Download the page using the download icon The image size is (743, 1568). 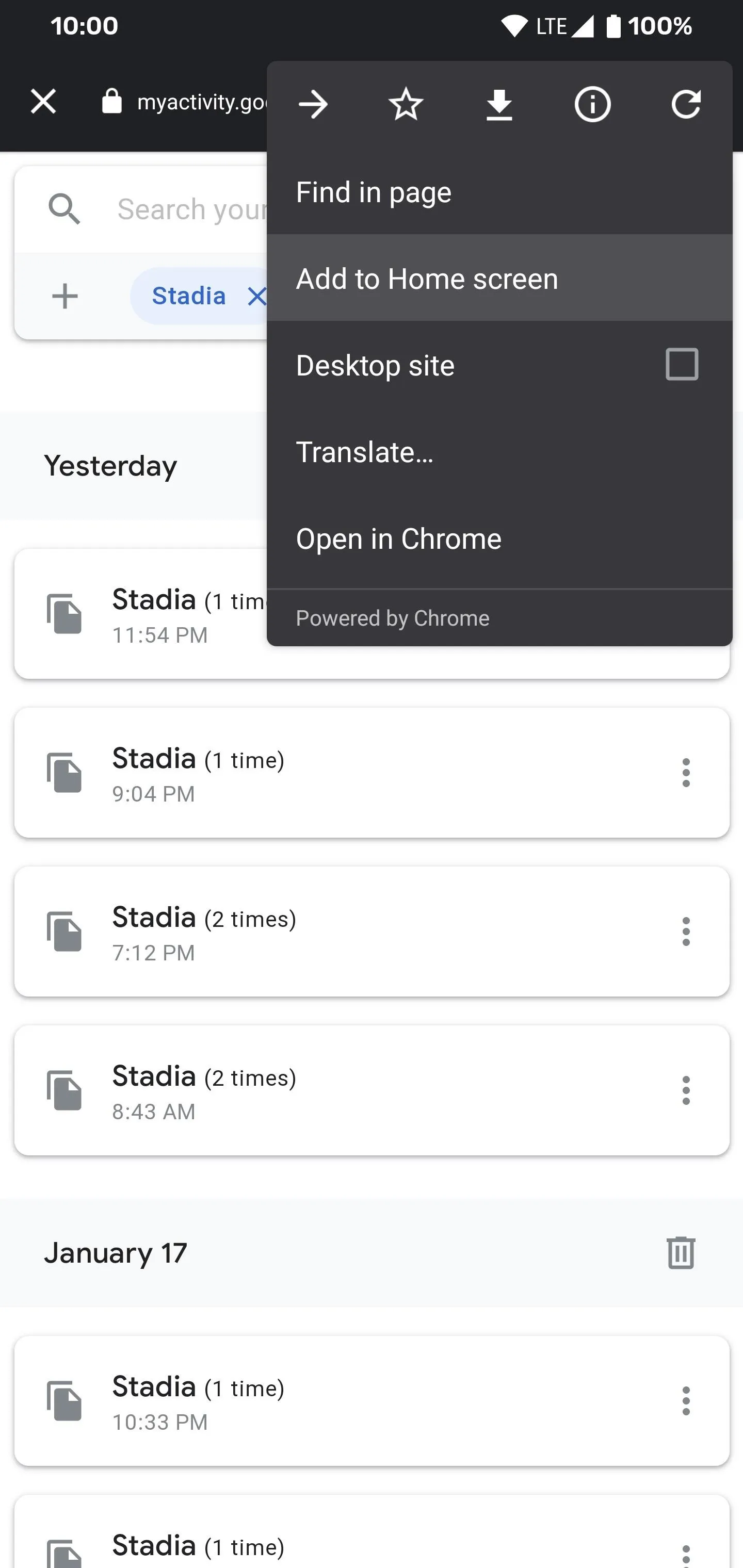499,105
